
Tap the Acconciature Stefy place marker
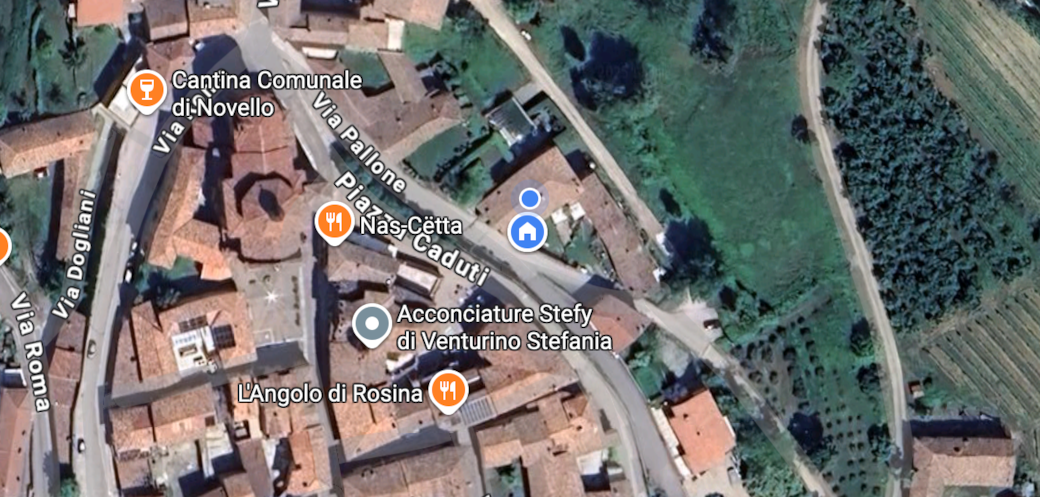click(373, 324)
